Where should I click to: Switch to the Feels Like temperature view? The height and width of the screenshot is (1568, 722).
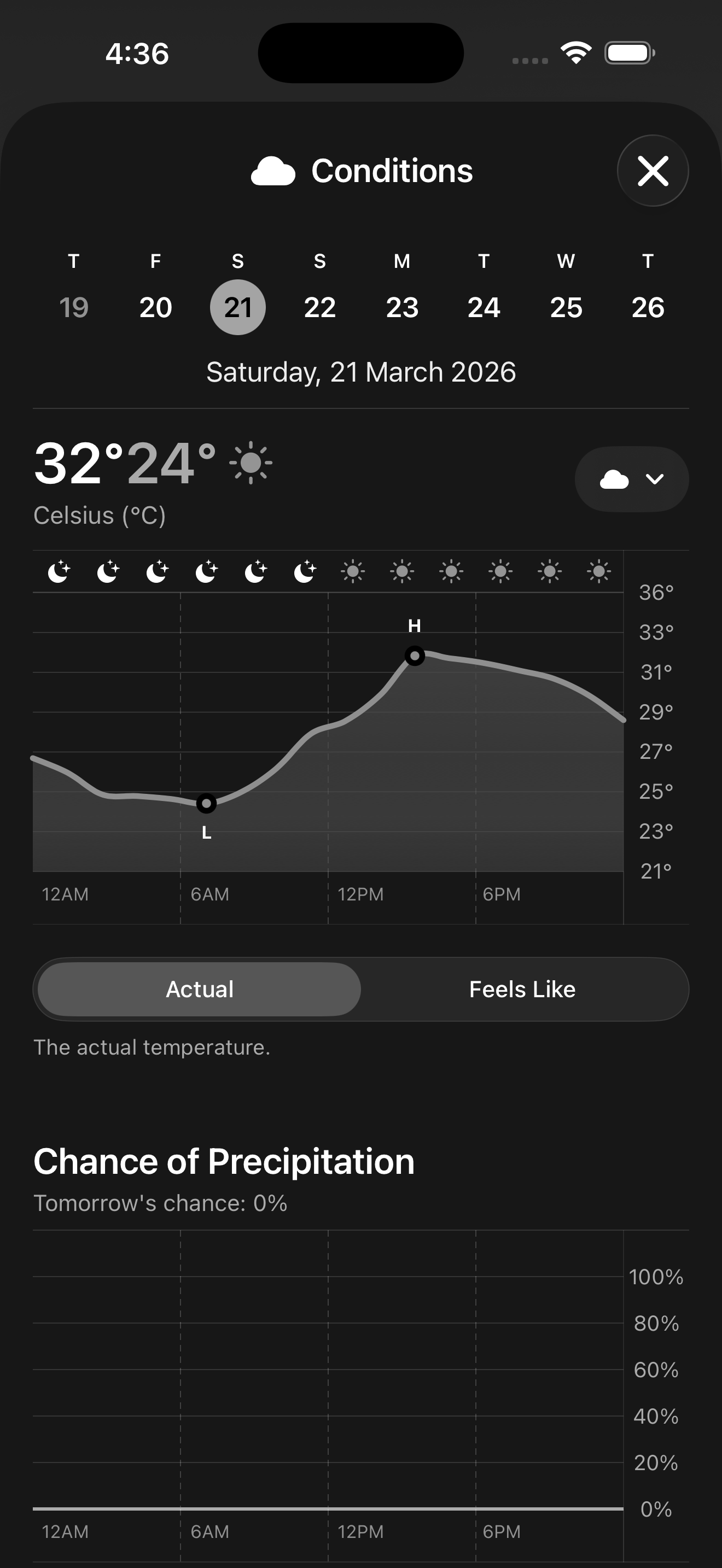click(522, 989)
